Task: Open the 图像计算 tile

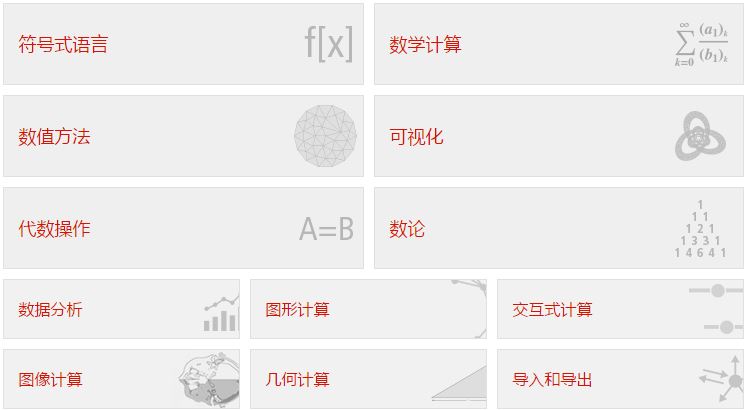Action: [121, 379]
